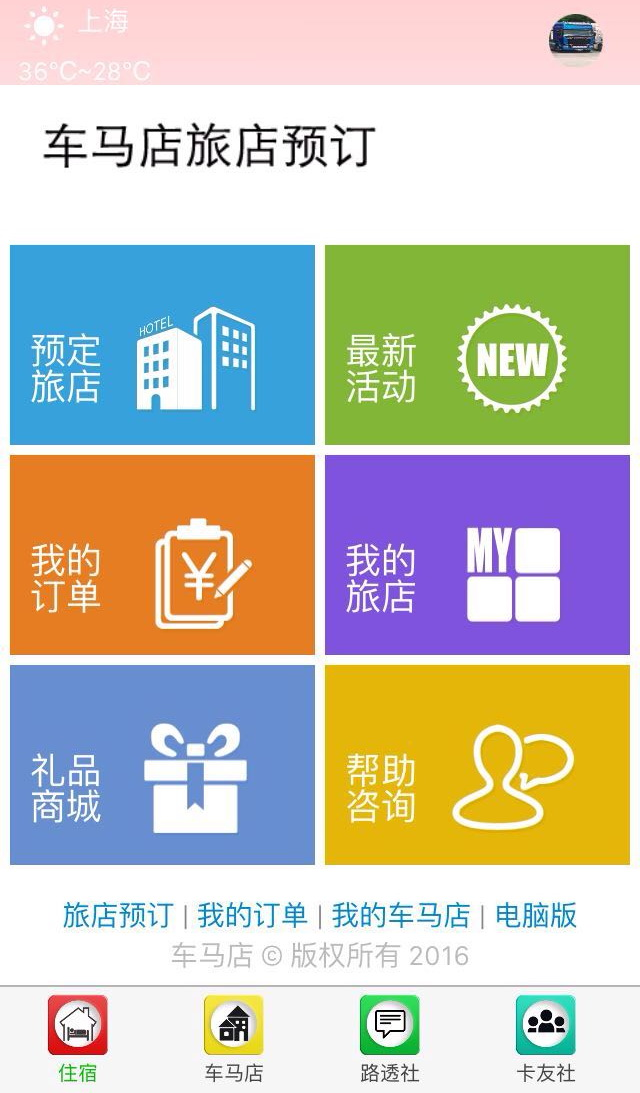Open the 卡友社 tab
Viewport: 640px width, 1093px height.
546,1038
